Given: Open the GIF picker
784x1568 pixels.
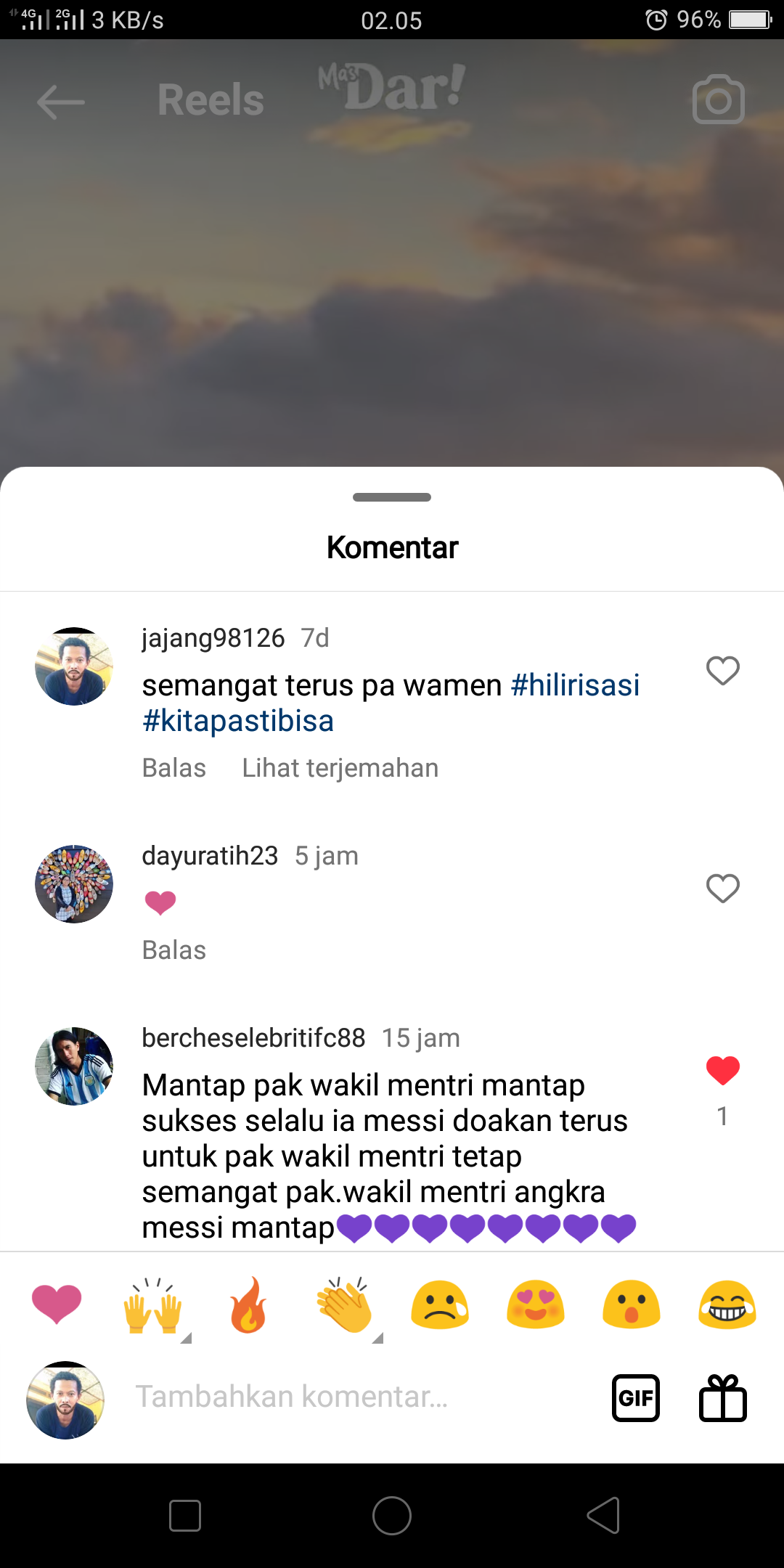Looking at the screenshot, I should coord(636,1398).
